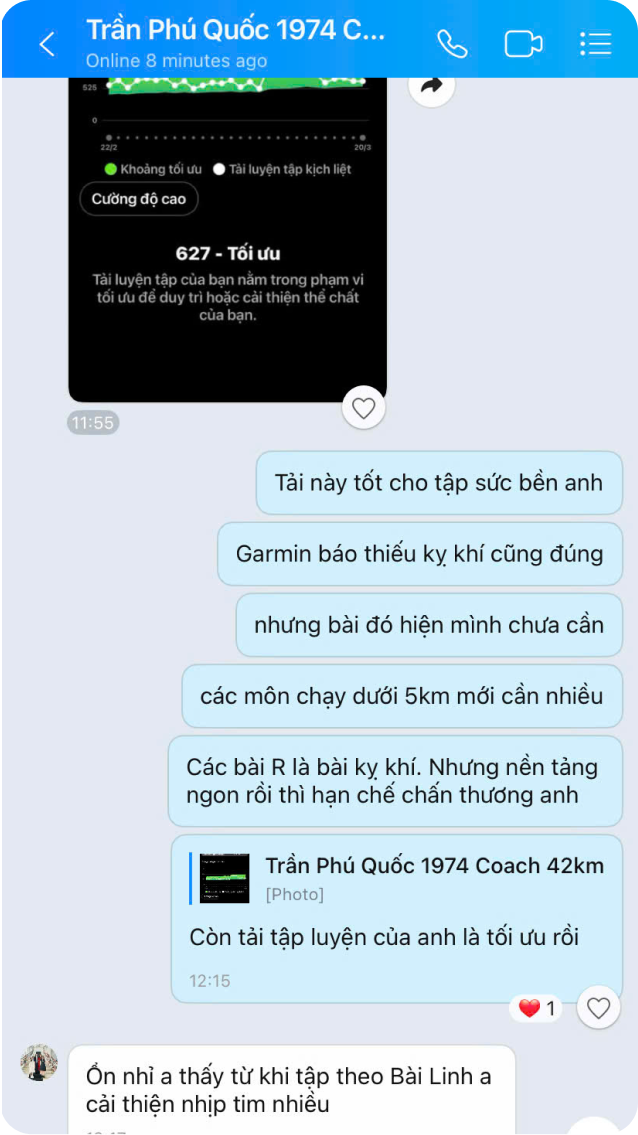The image size is (638, 1135).
Task: Jump to quoted photo from Trần Phú Quốc
Action: [400, 878]
